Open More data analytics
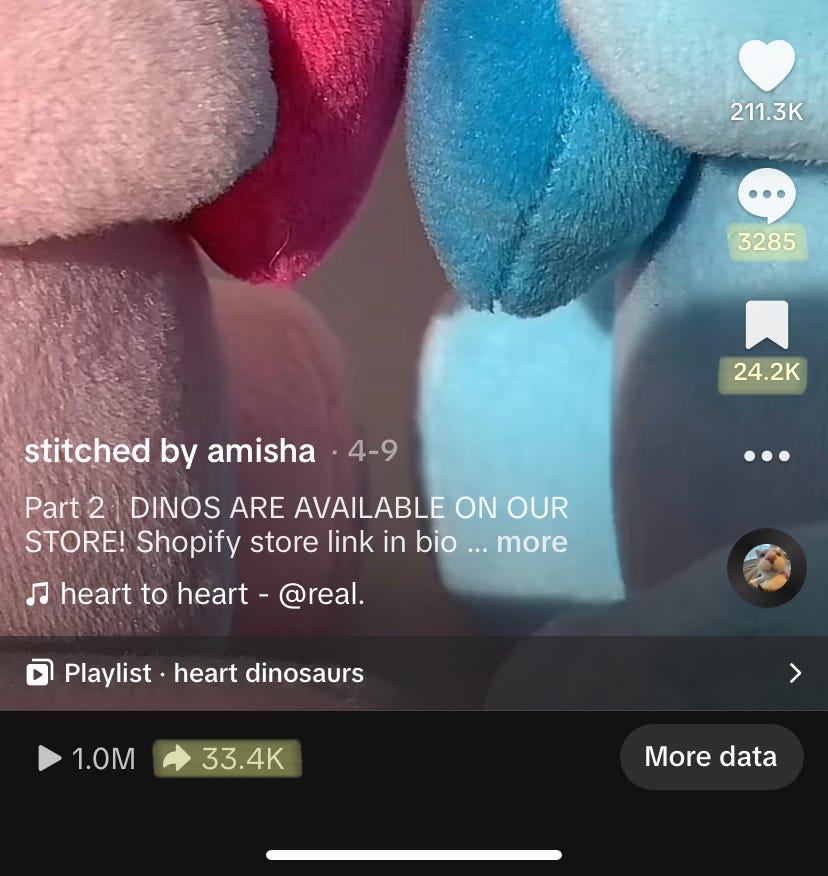Image resolution: width=828 pixels, height=876 pixels. (x=711, y=757)
